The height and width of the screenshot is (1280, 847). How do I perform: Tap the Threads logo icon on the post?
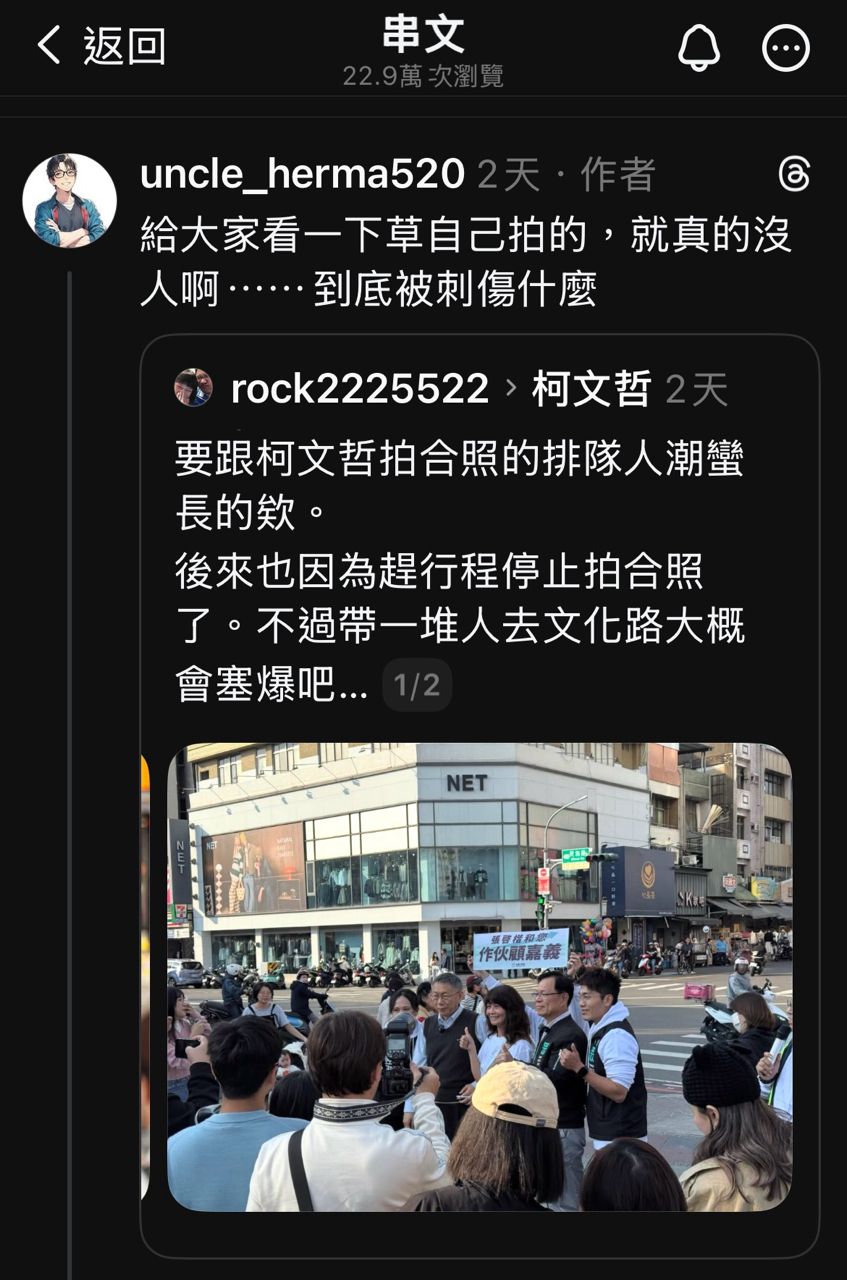tap(794, 175)
